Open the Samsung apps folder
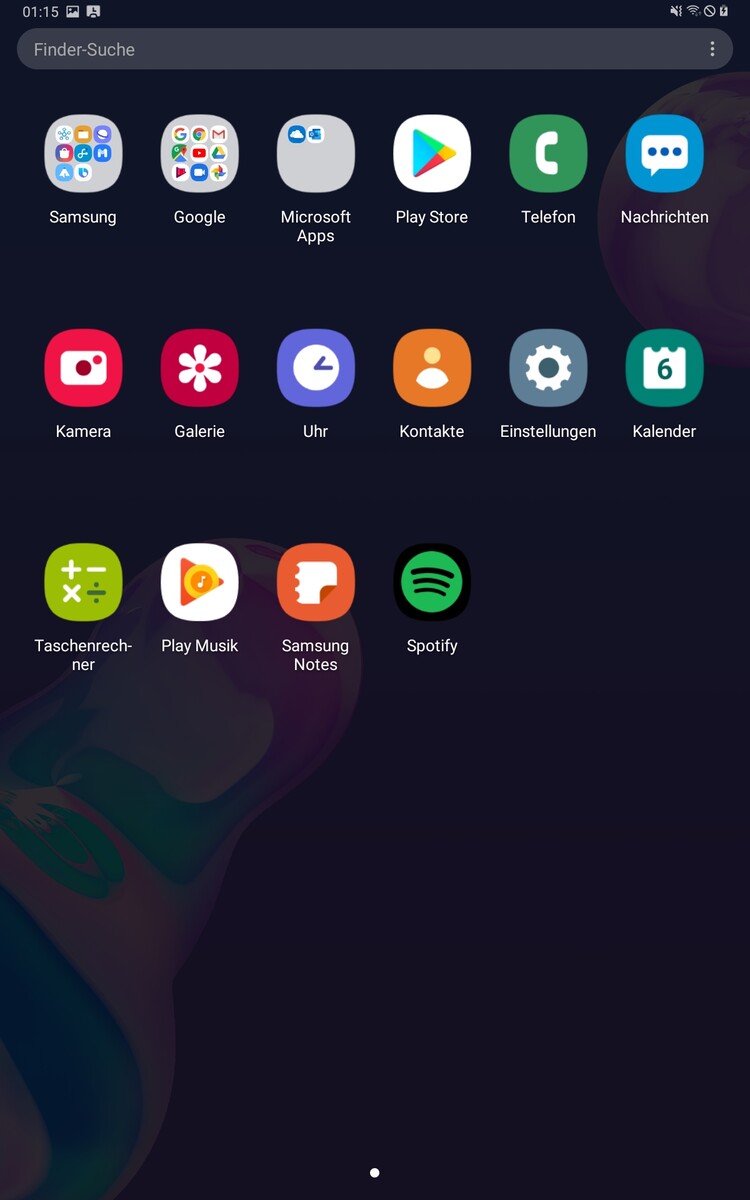The width and height of the screenshot is (750, 1200). 83,154
